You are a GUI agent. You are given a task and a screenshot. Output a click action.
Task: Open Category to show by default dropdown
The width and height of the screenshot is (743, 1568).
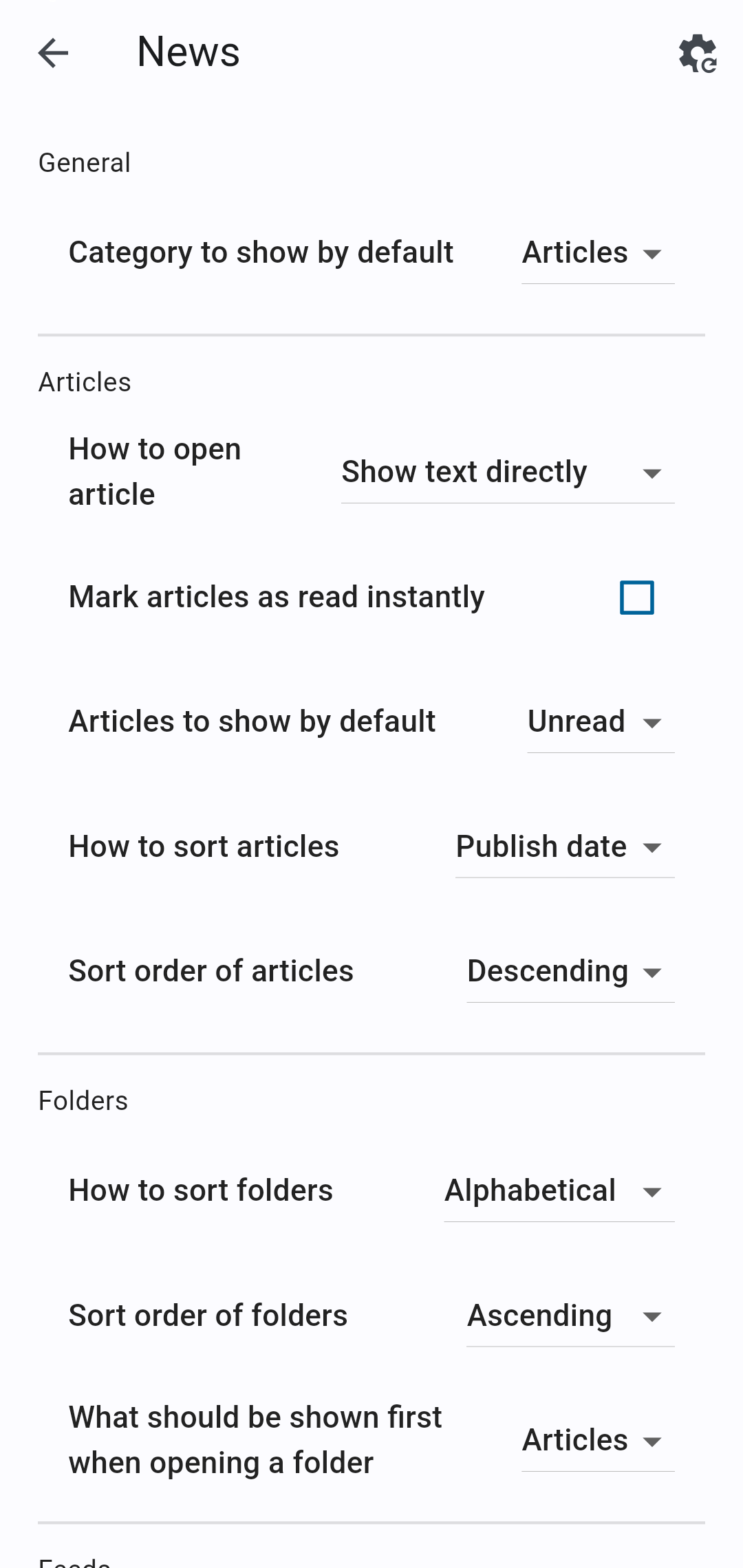click(598, 253)
